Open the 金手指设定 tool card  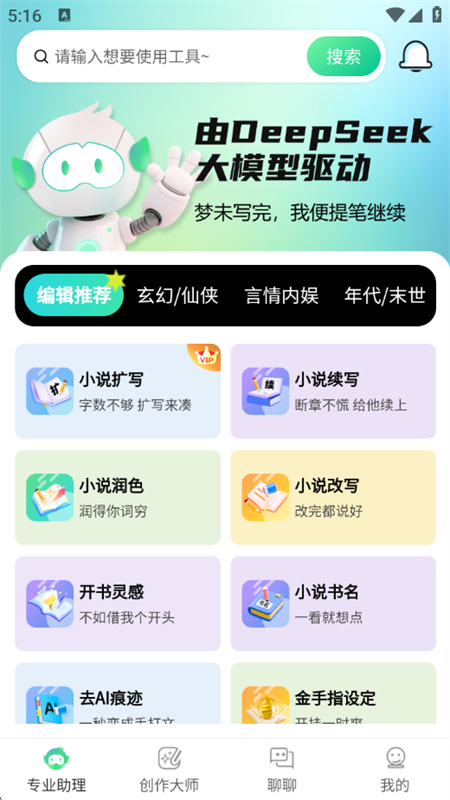coord(333,693)
